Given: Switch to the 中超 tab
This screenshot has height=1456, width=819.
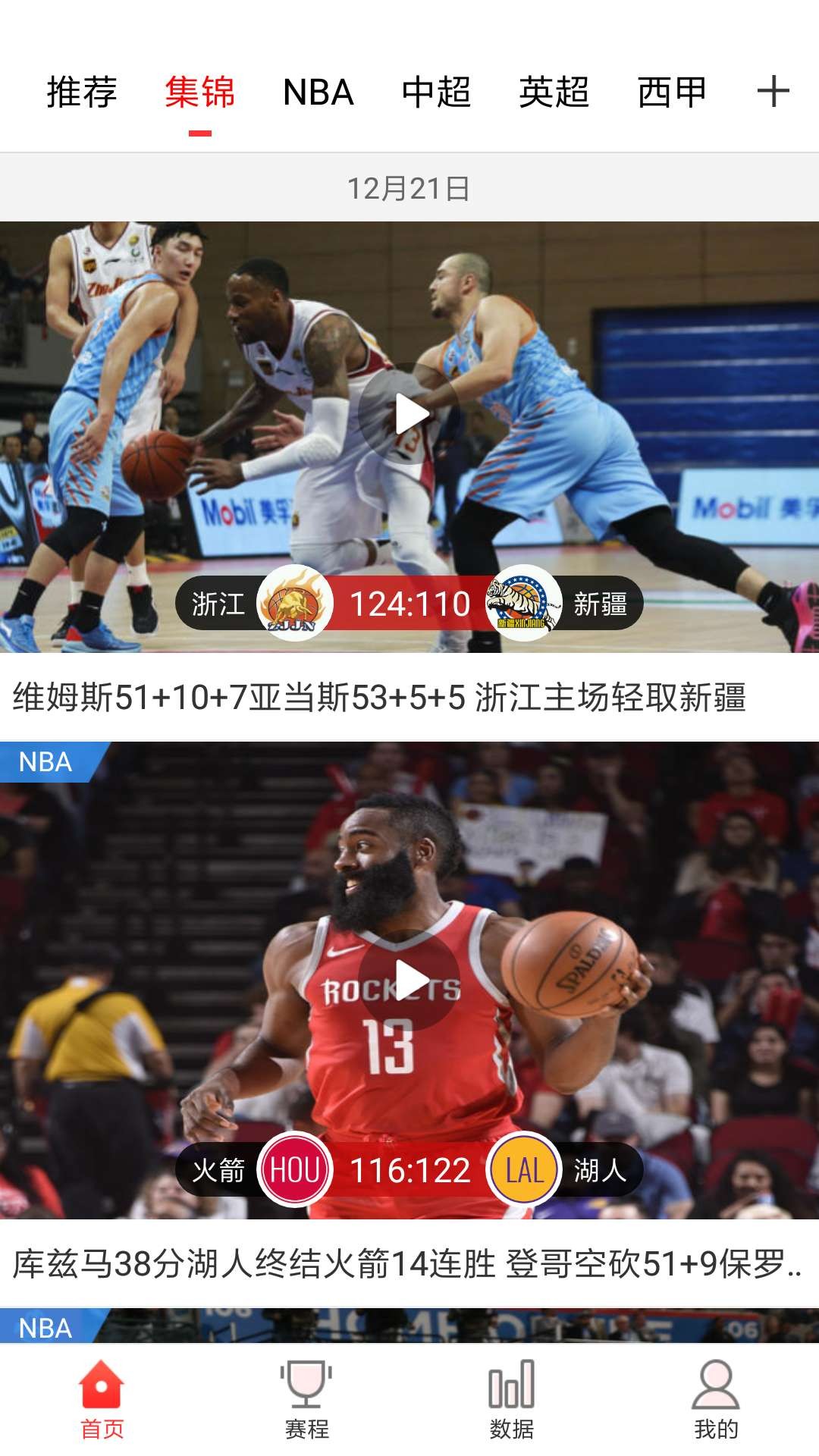Looking at the screenshot, I should pos(436,93).
